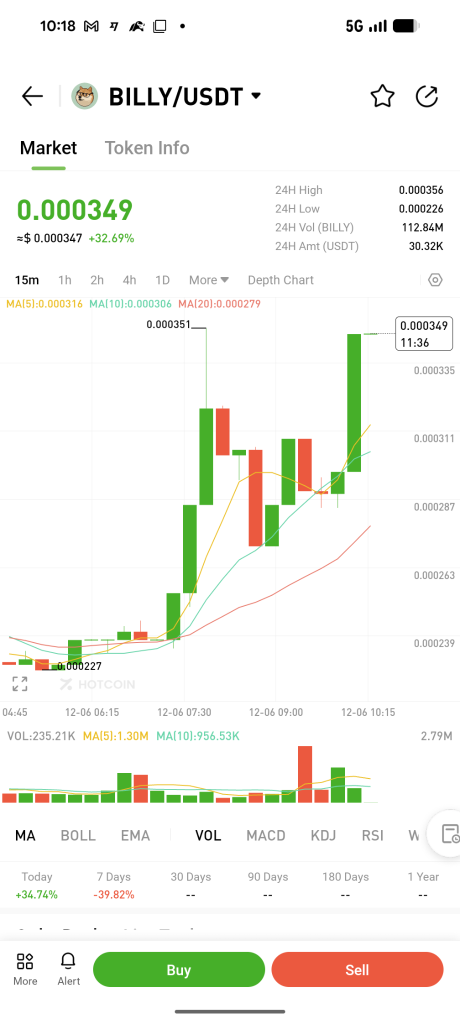Open chart settings hexagon icon
This screenshot has width=460, height=1024.
[x=435, y=280]
